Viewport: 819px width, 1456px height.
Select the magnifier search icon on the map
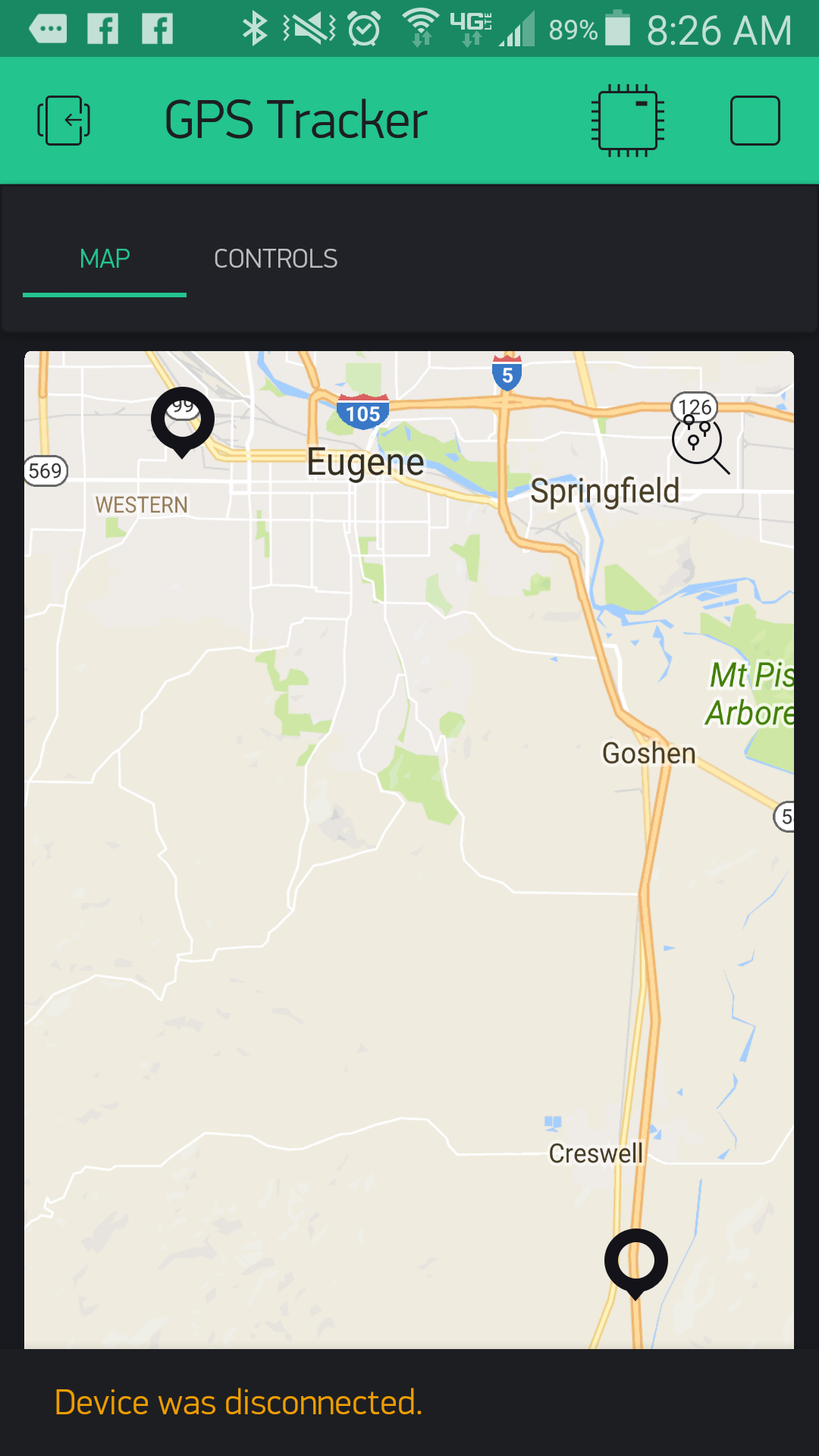pos(698,444)
